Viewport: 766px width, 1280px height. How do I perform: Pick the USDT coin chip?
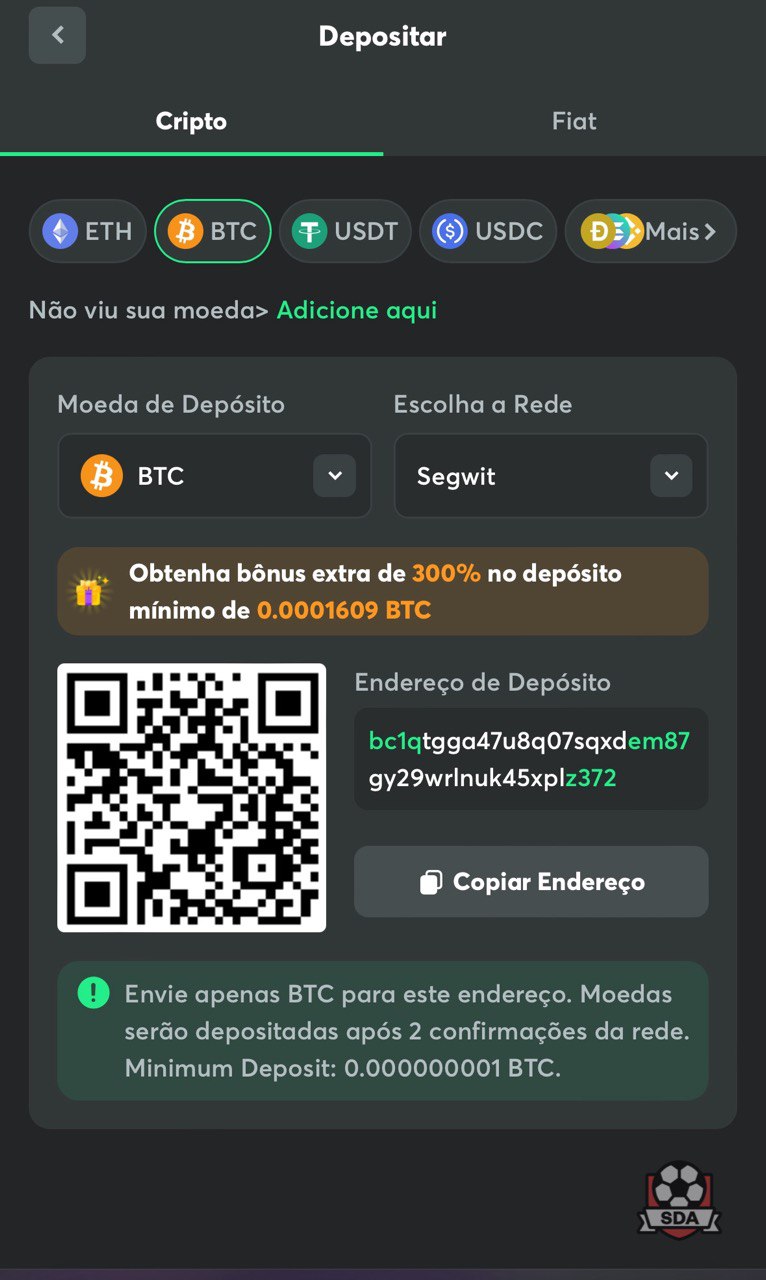pos(345,231)
